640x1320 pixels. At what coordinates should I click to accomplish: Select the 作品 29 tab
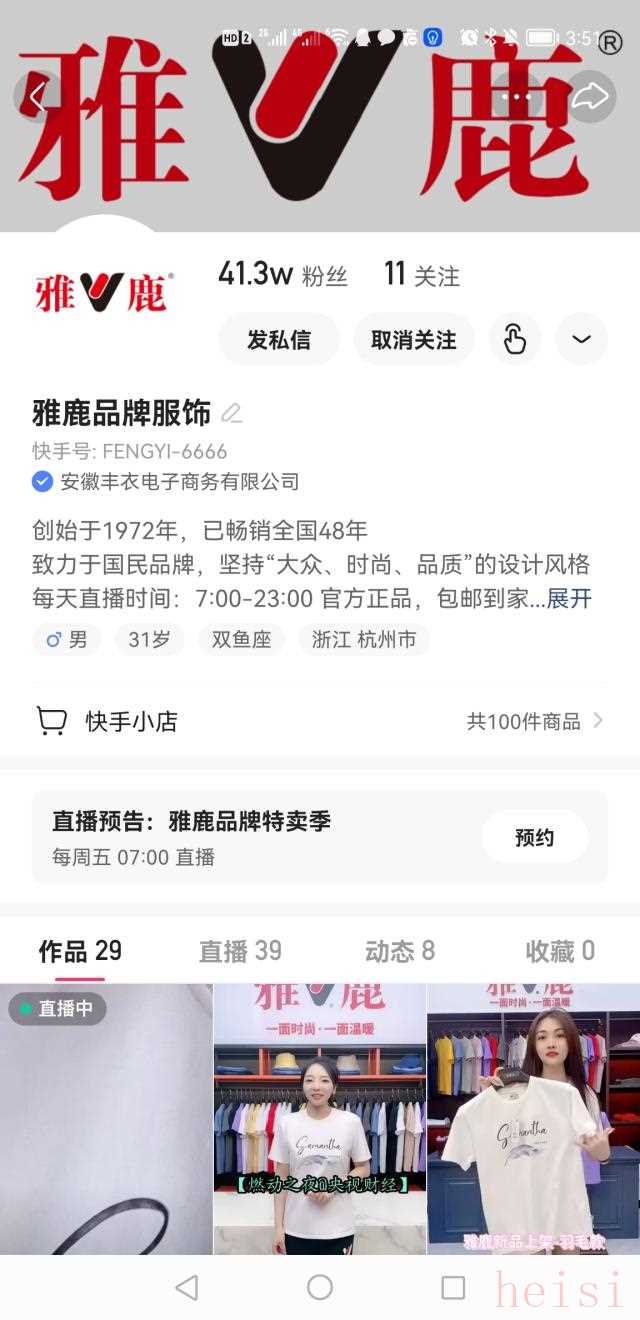[x=80, y=951]
